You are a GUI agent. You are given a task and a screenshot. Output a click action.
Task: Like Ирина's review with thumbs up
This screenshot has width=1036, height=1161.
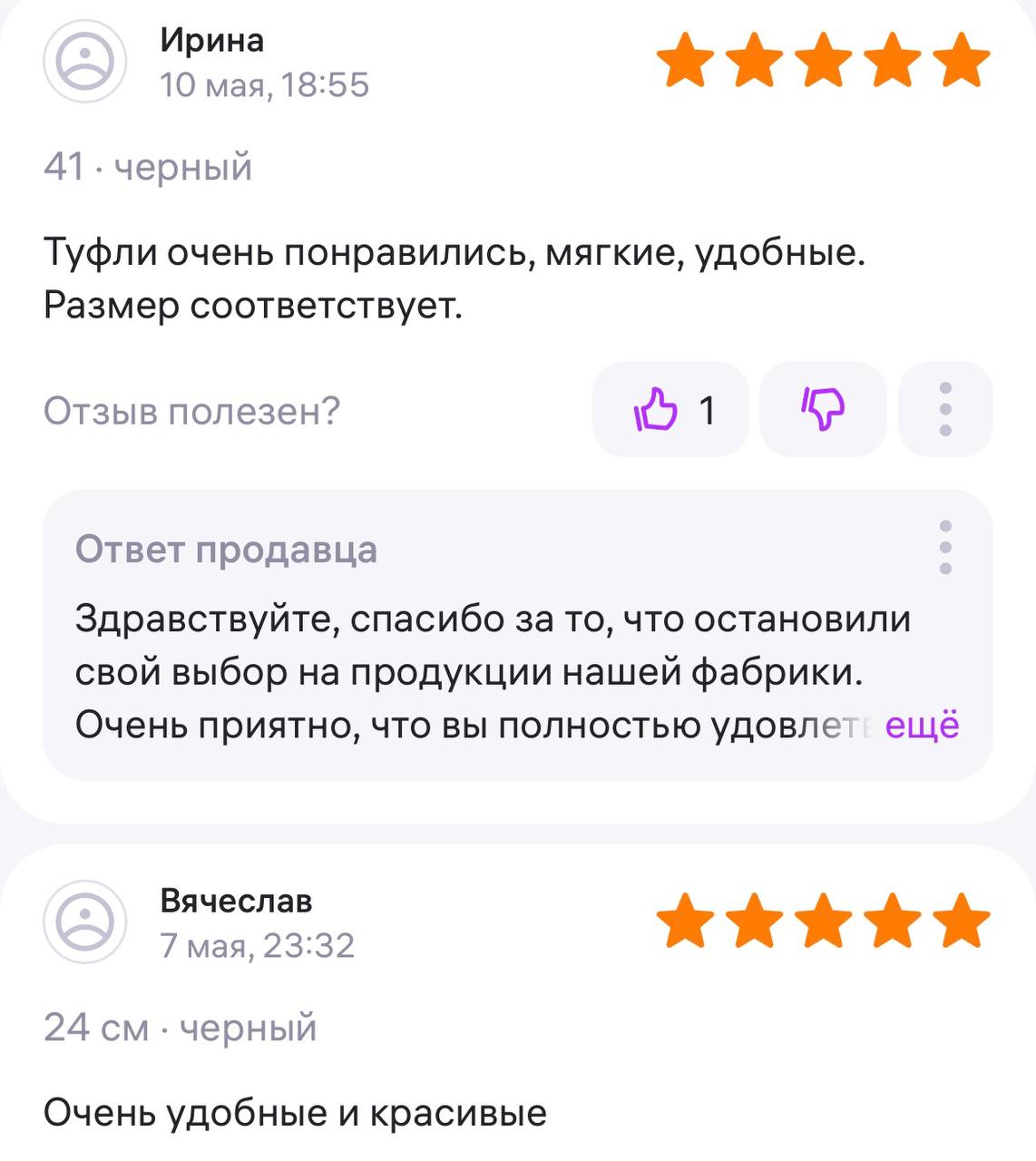669,410
